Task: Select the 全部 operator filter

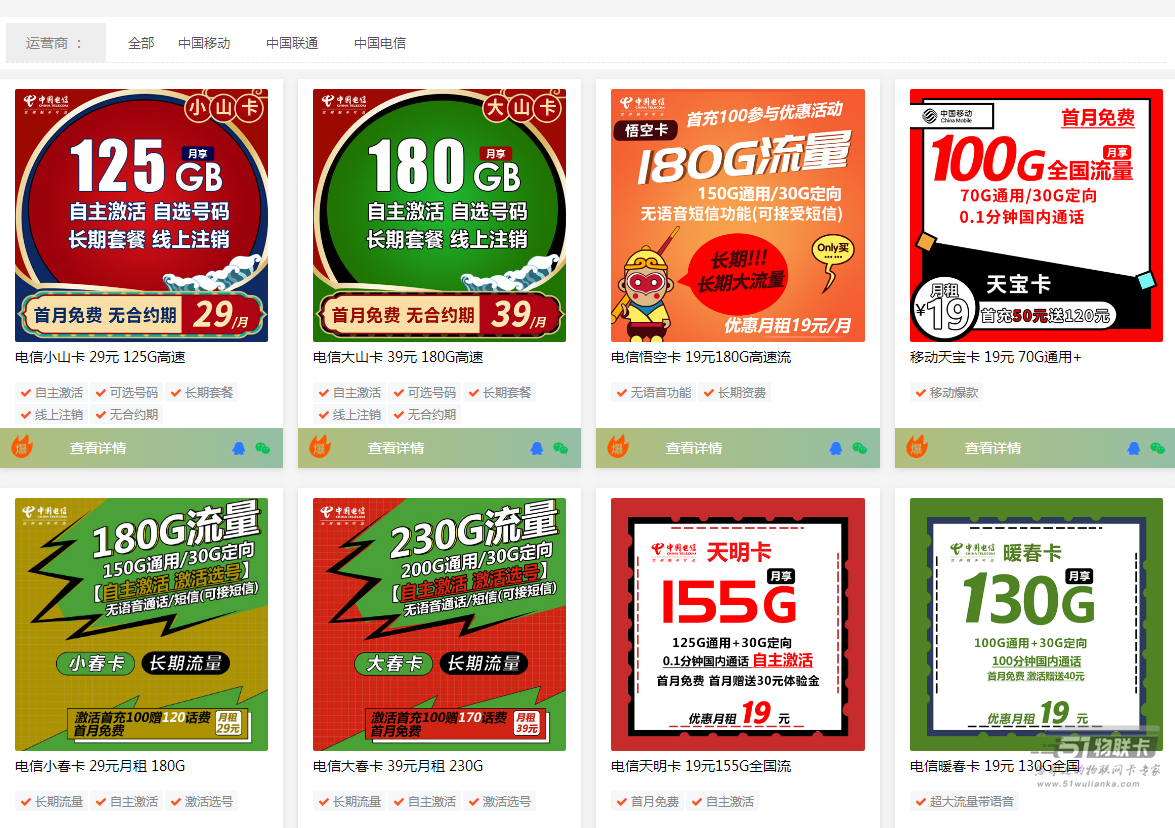Action: coord(141,43)
